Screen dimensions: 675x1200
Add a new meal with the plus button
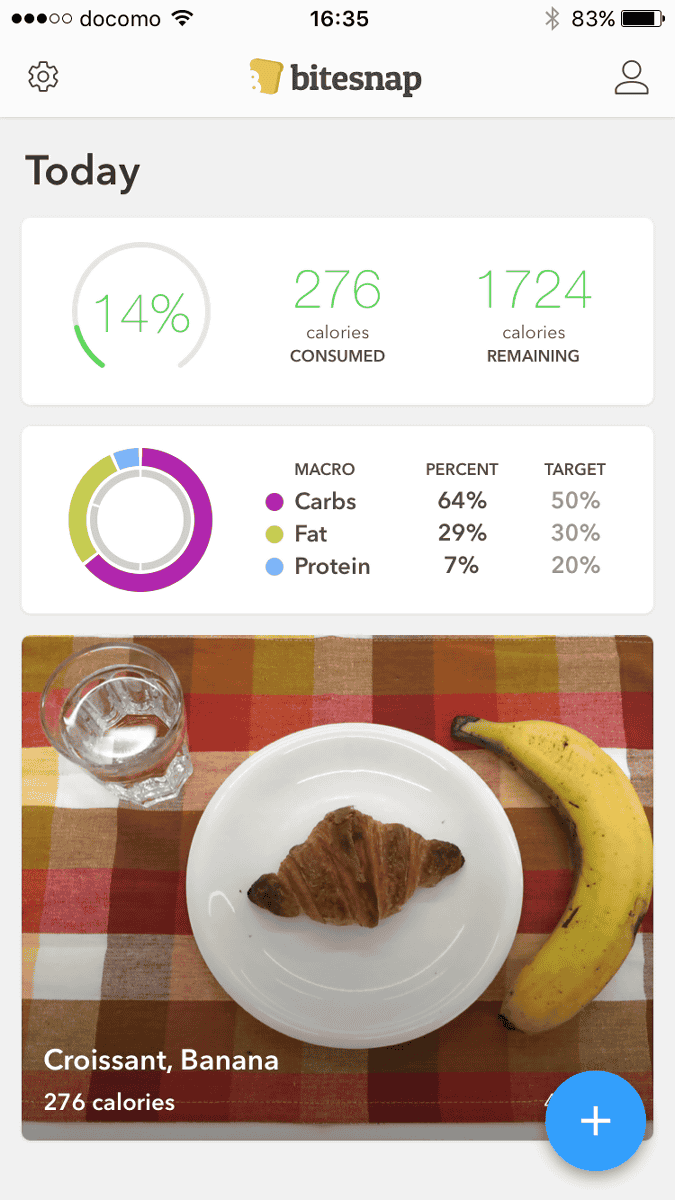(x=596, y=1121)
